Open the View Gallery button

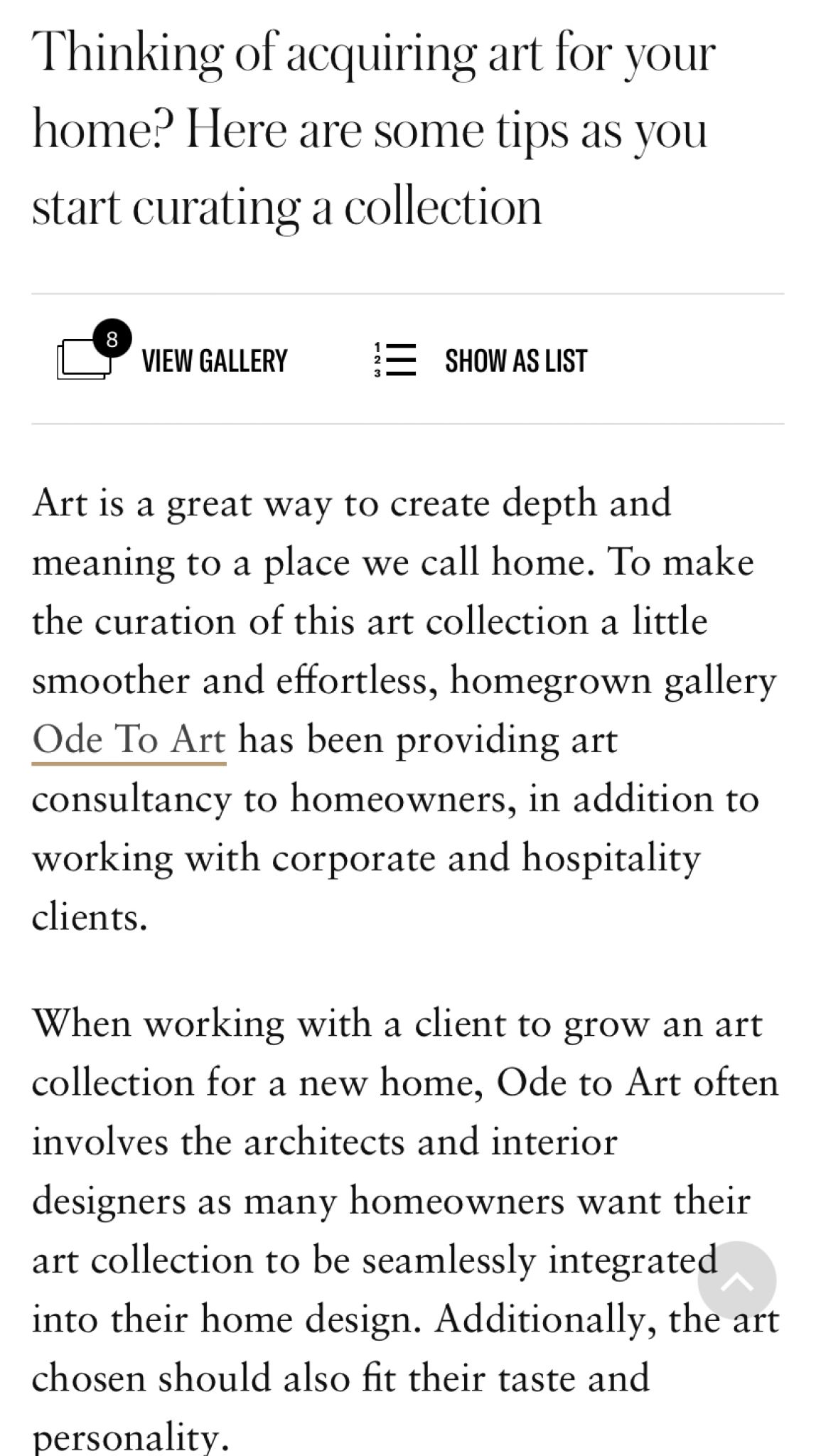(x=173, y=359)
